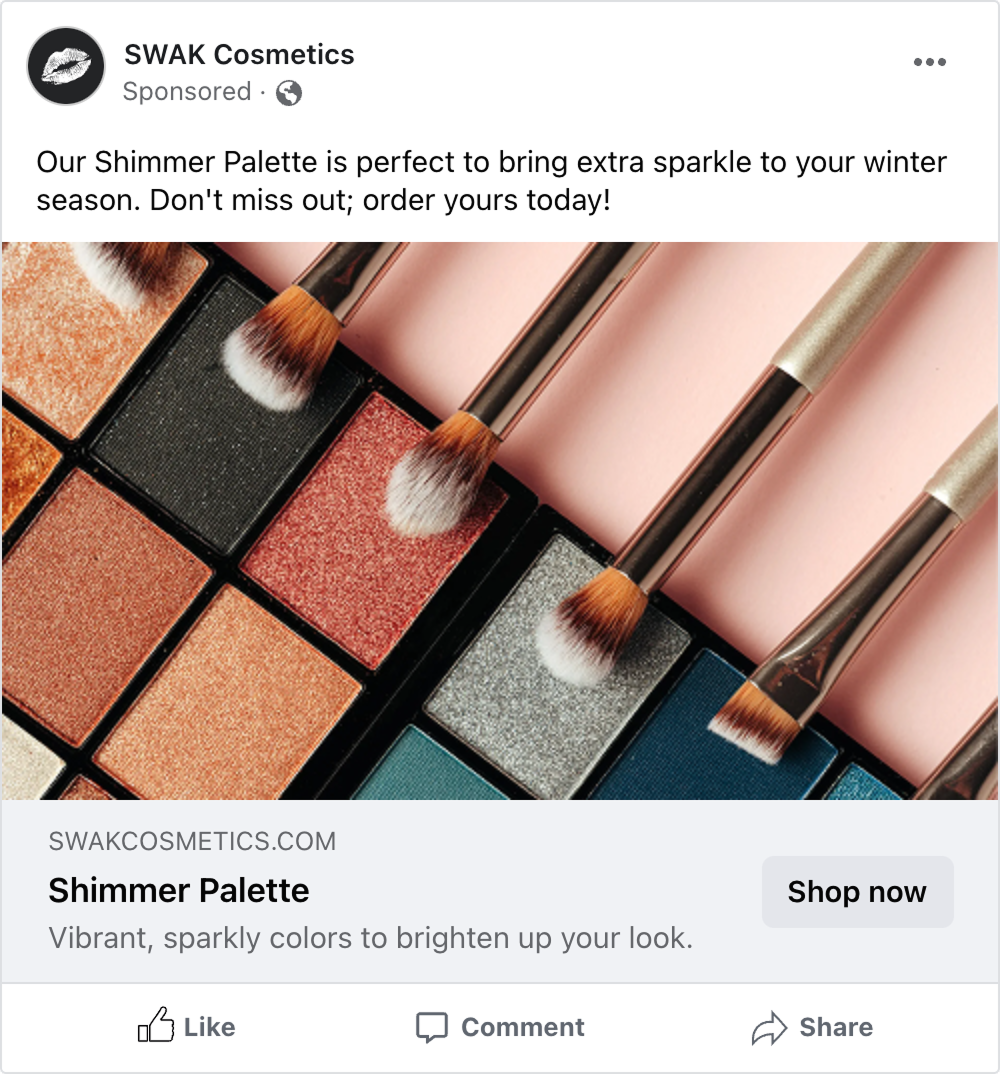
Task: Share the SWAK Cosmetics ad
Action: pyautogui.click(x=812, y=1027)
